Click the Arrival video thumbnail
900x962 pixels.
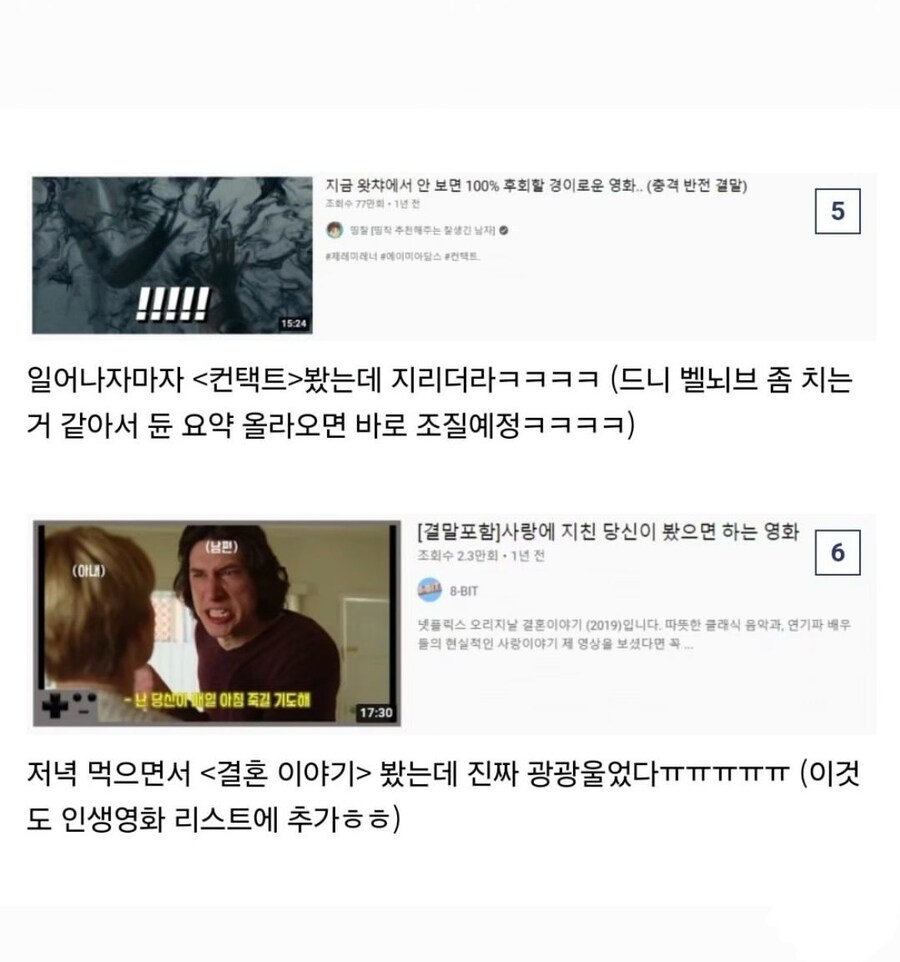coord(170,255)
